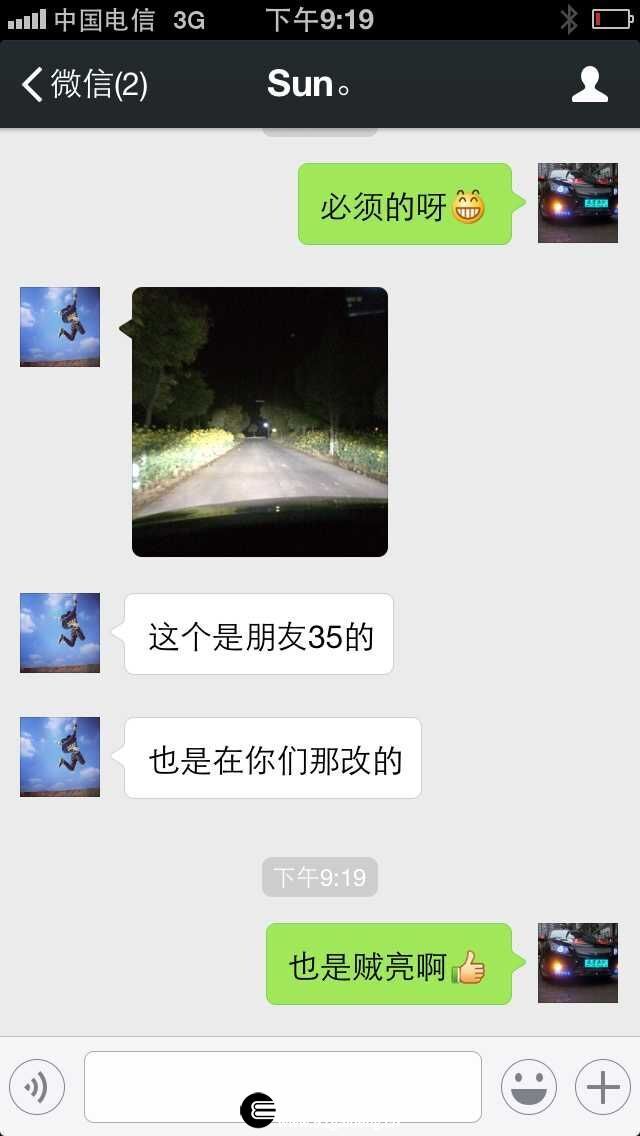This screenshot has width=640, height=1136.
Task: Switch to voice message input
Action: click(37, 1087)
